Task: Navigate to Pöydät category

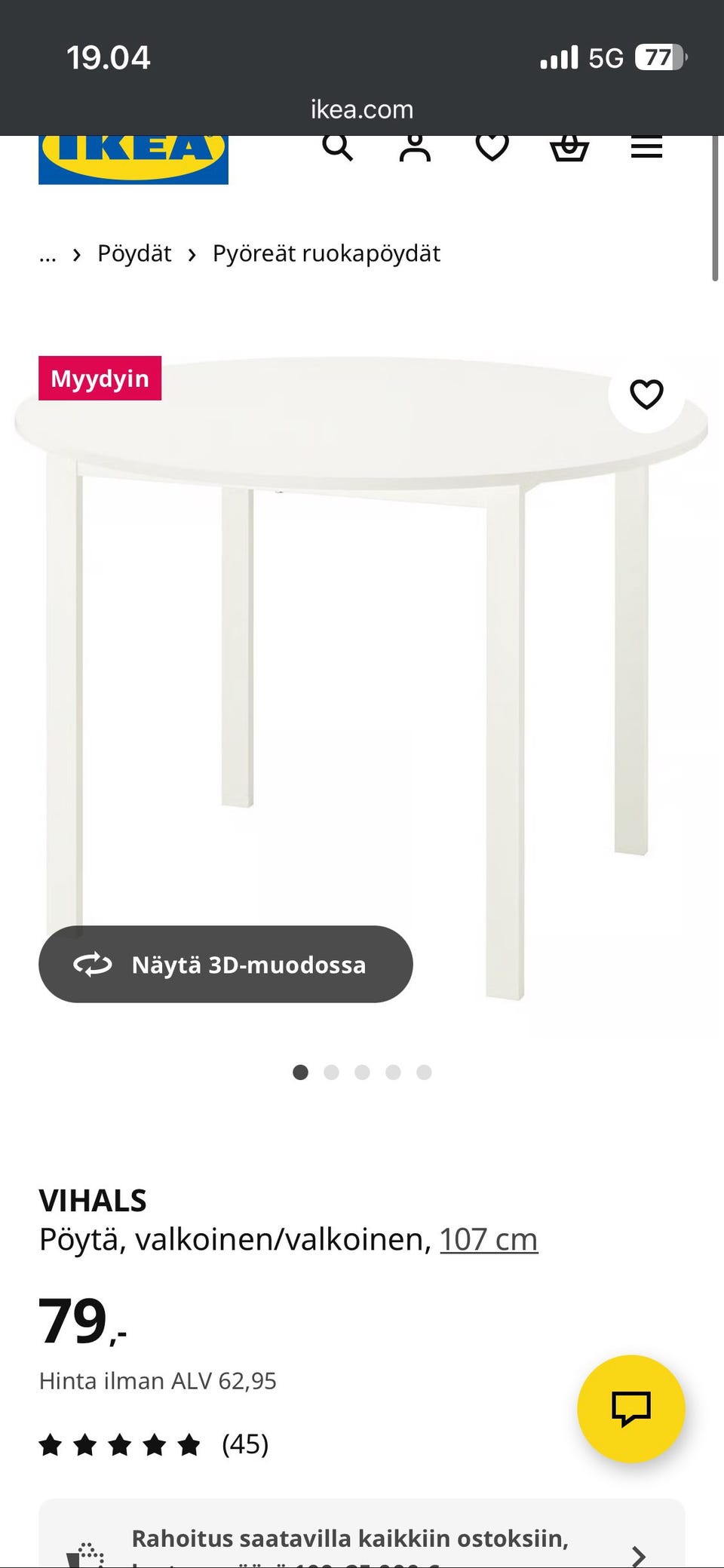Action: coord(134,254)
